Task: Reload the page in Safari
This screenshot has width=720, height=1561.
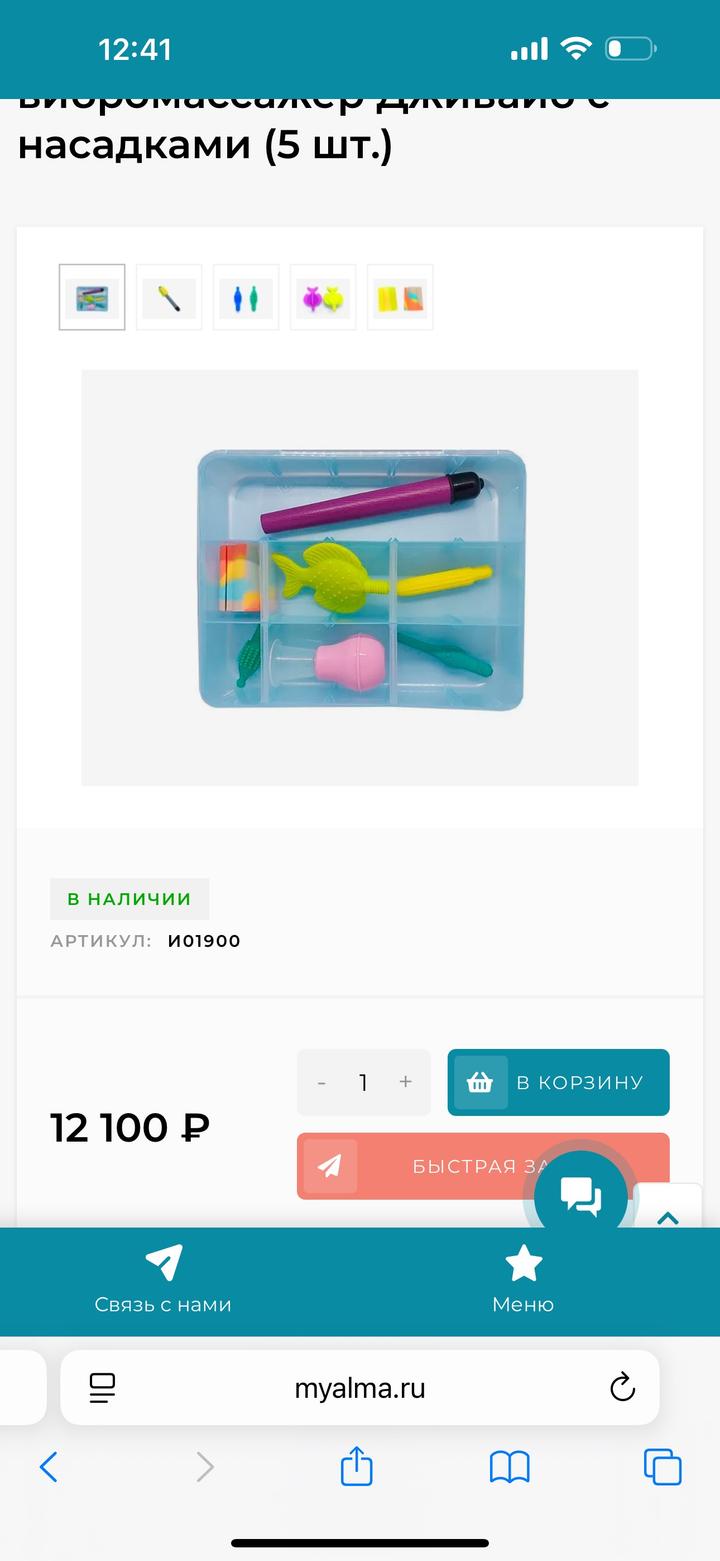Action: [622, 1388]
